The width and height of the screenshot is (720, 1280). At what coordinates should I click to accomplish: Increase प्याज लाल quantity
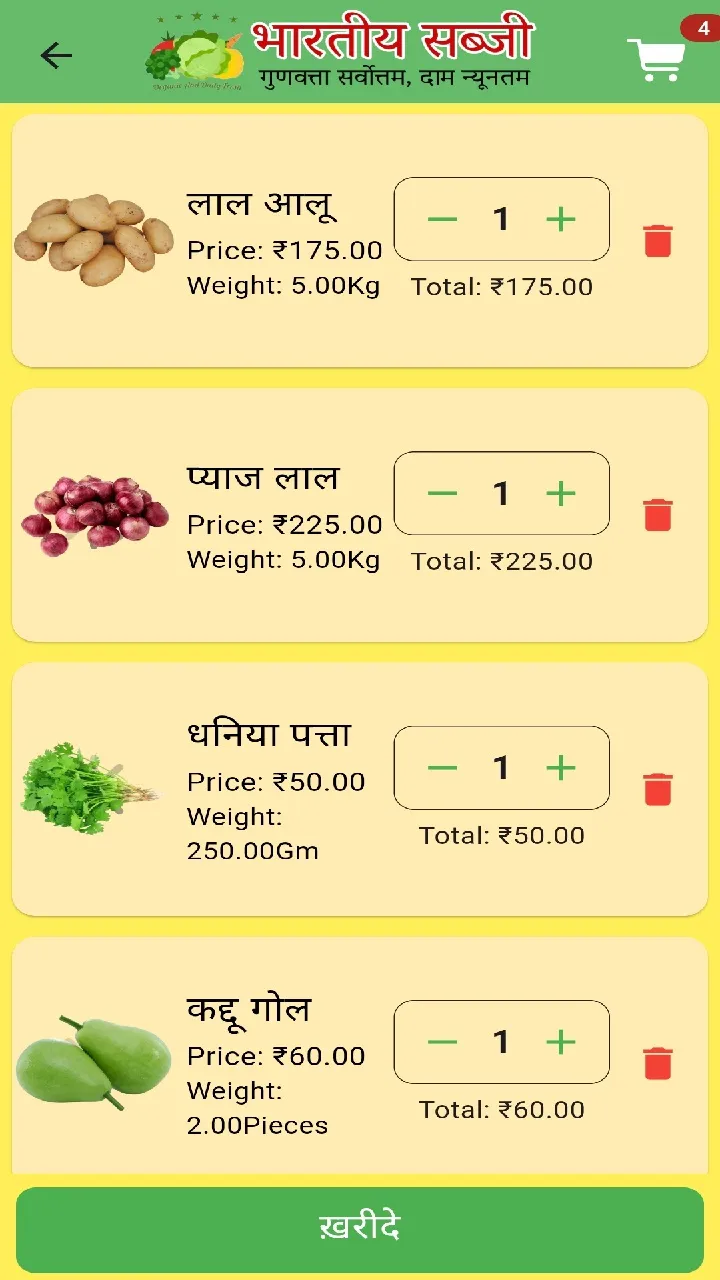tap(559, 493)
